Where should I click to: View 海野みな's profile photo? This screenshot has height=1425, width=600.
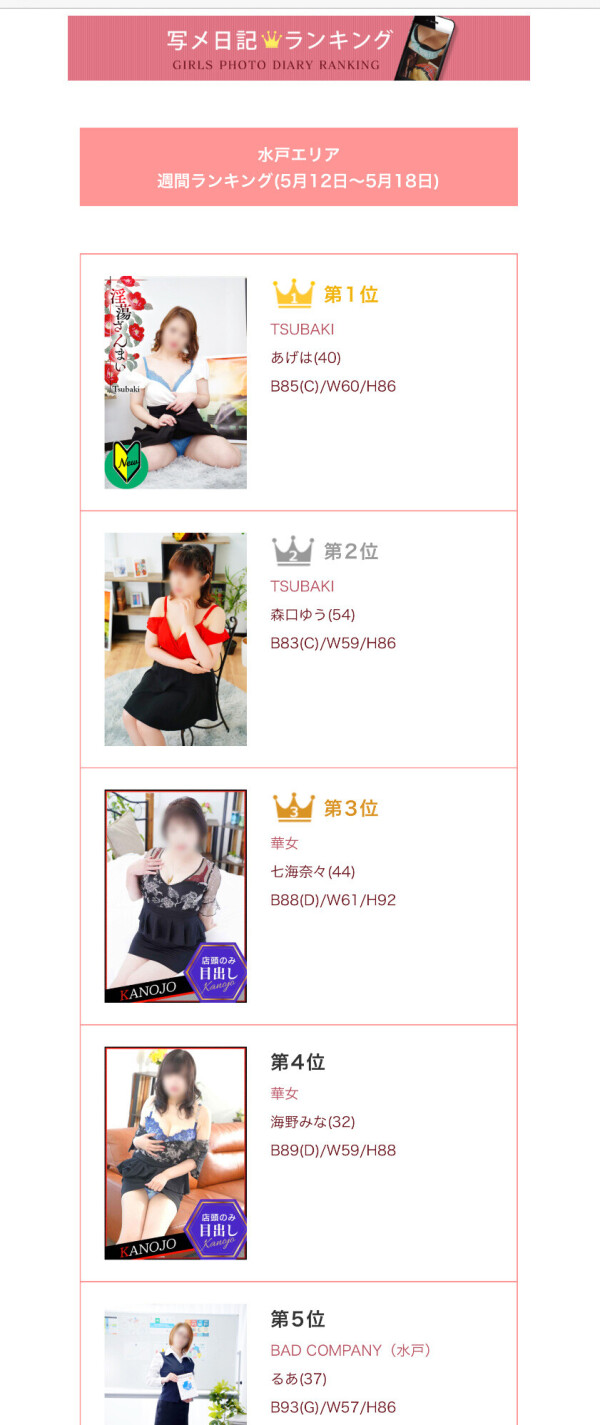[175, 1153]
